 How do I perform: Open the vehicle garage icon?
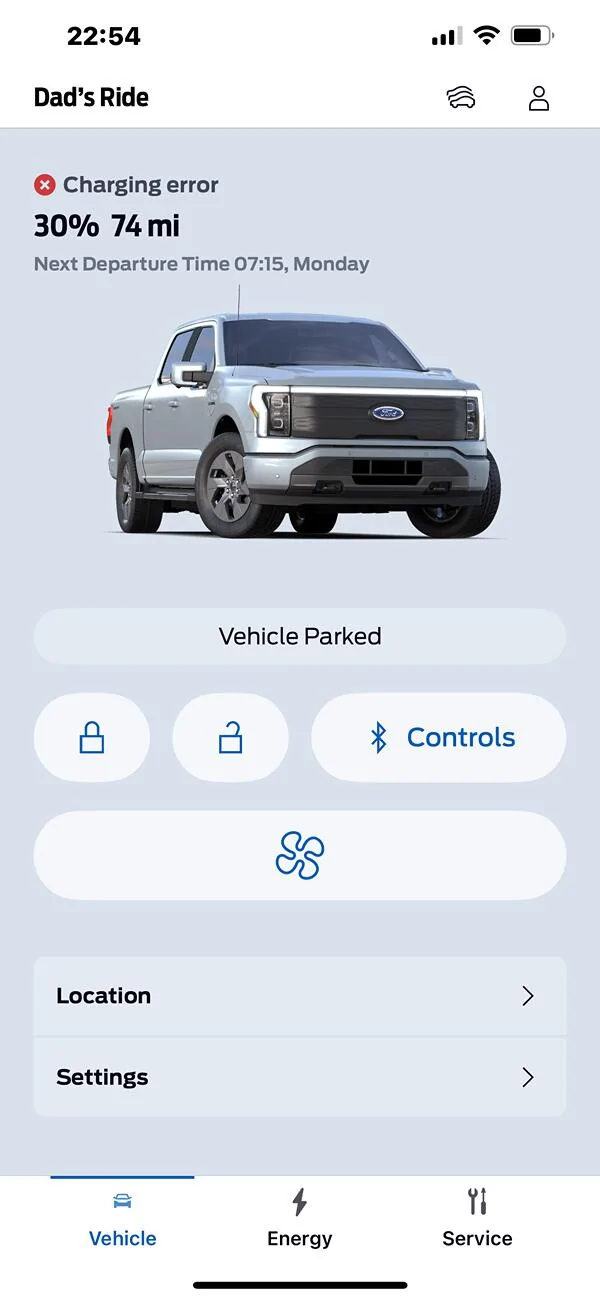point(460,98)
